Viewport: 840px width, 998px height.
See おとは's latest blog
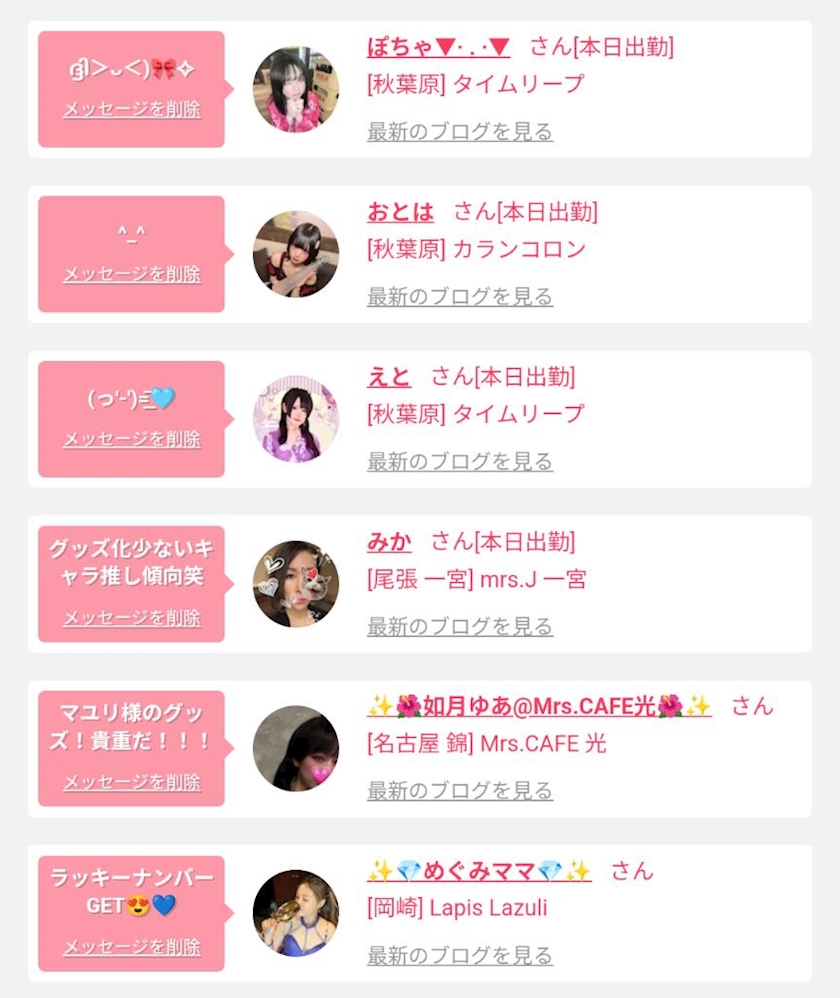[x=459, y=297]
